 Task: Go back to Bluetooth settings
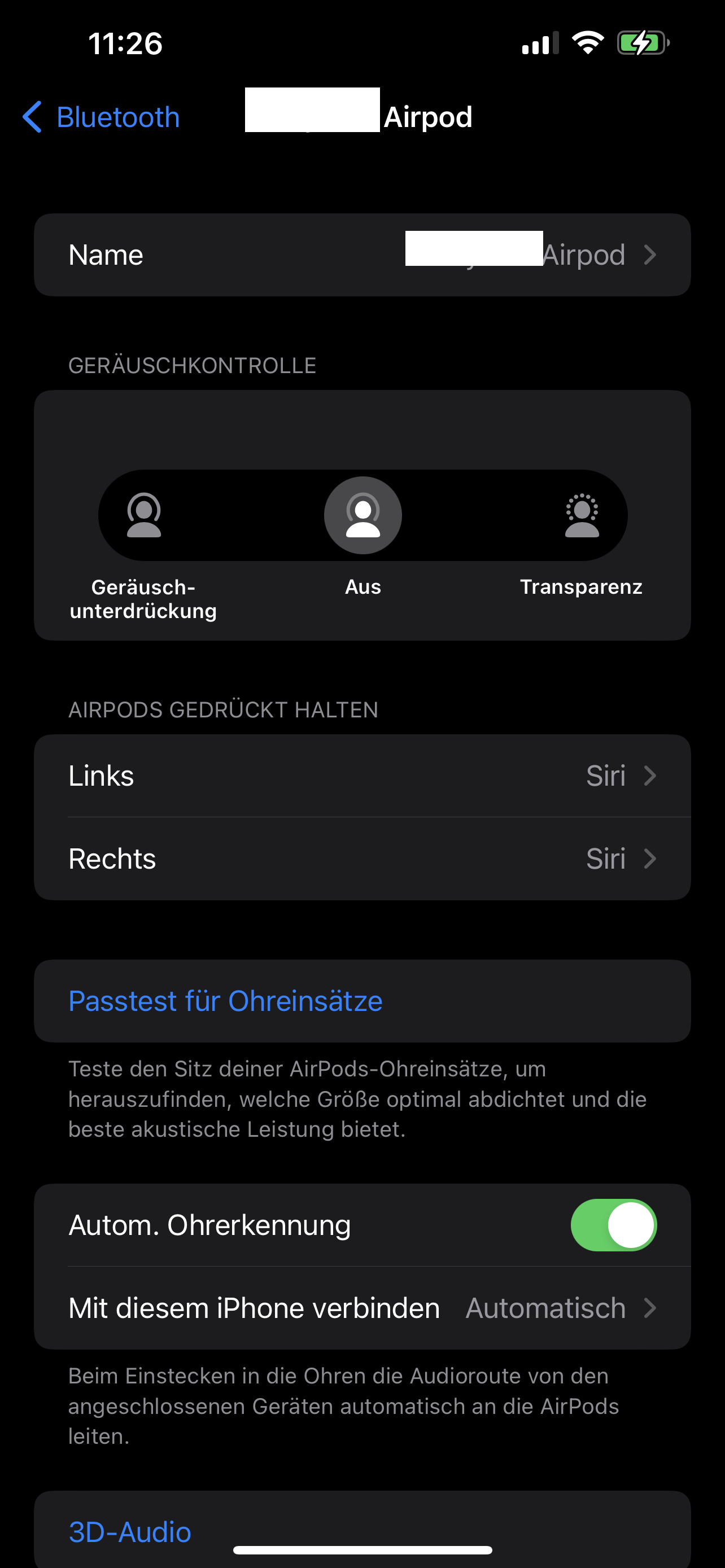pyautogui.click(x=102, y=117)
